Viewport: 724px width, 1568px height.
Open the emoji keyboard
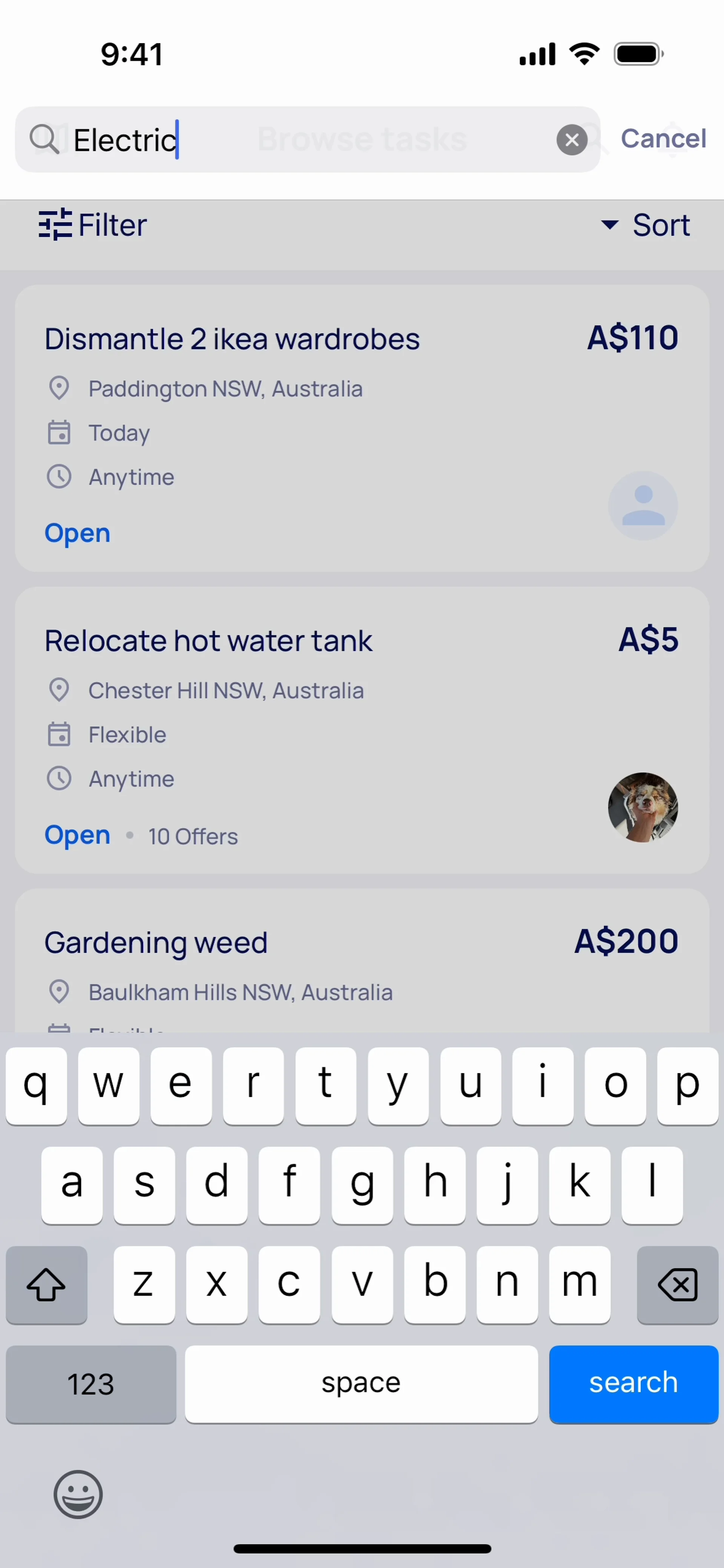[x=78, y=1494]
